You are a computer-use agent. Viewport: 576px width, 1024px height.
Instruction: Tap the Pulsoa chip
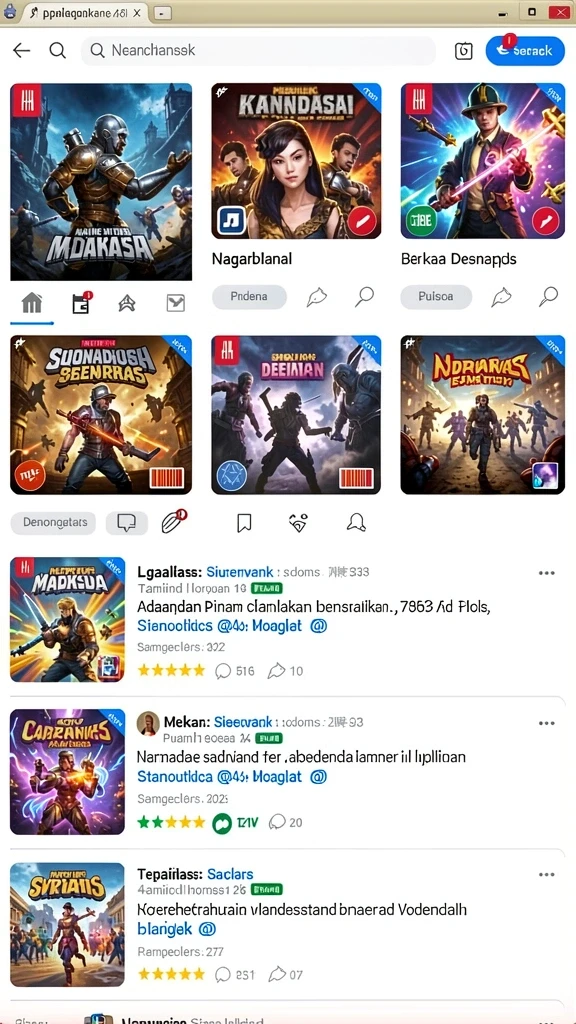pyautogui.click(x=436, y=296)
